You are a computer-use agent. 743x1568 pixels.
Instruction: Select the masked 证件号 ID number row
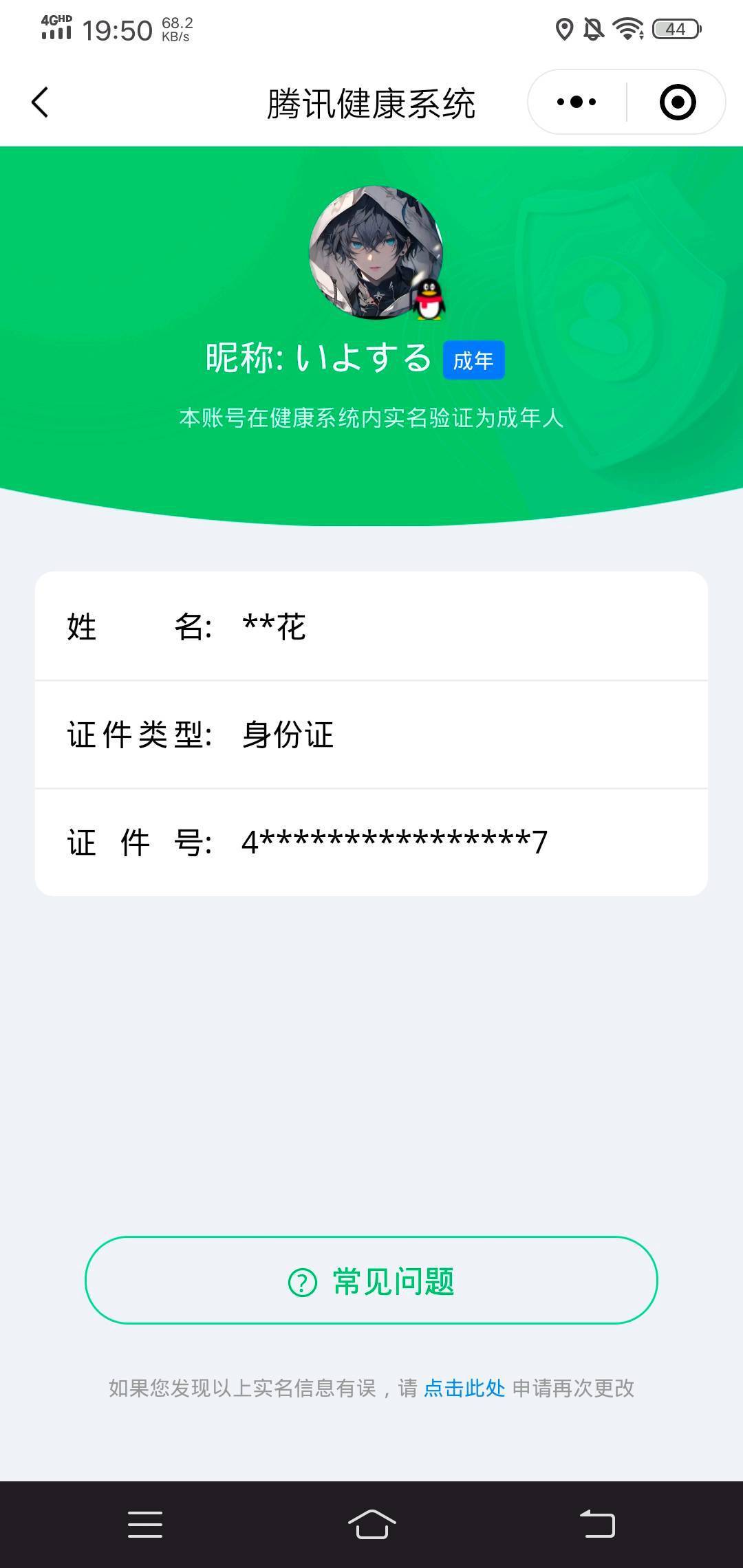pyautogui.click(x=371, y=840)
